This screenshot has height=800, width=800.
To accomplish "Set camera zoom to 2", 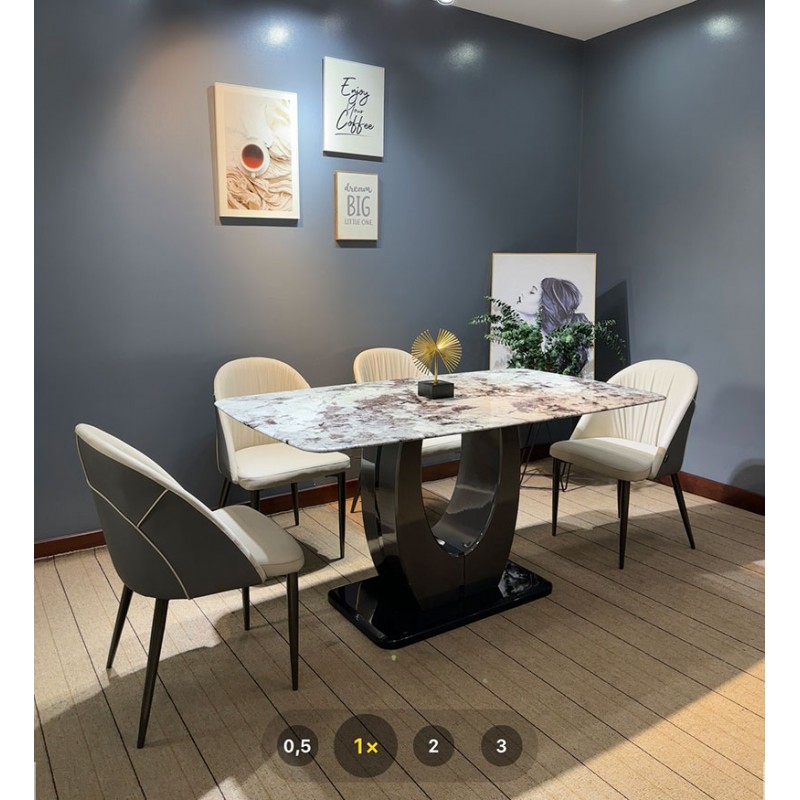I will click(x=433, y=746).
